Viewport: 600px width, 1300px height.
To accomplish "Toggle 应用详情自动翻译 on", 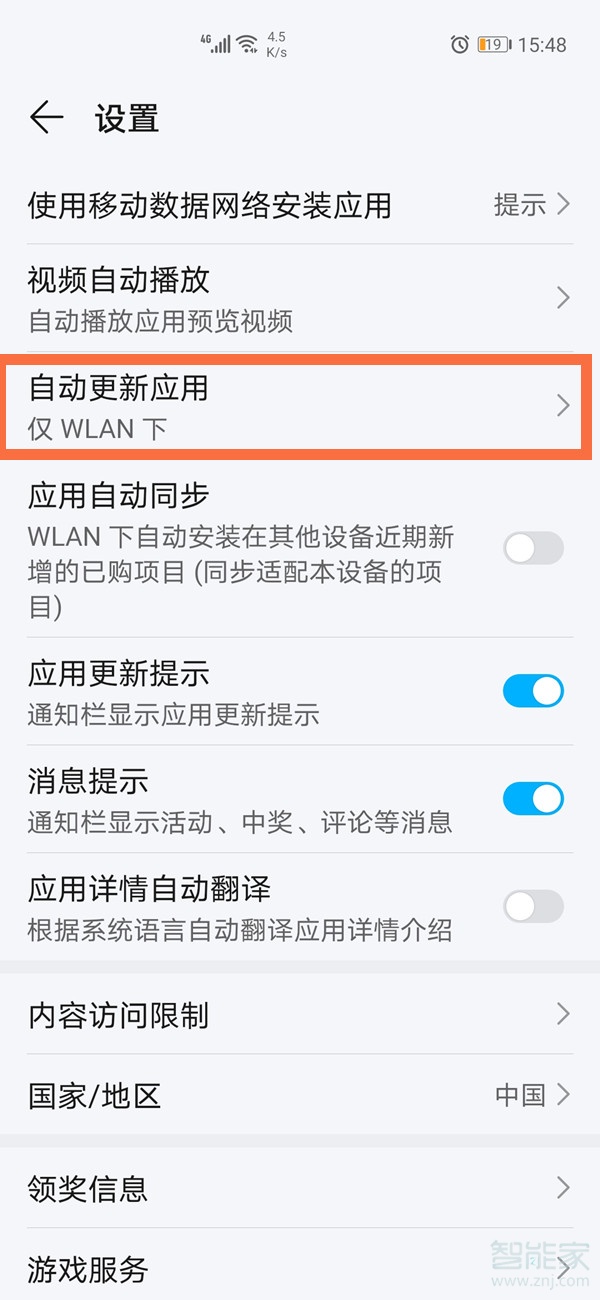I will pyautogui.click(x=533, y=906).
